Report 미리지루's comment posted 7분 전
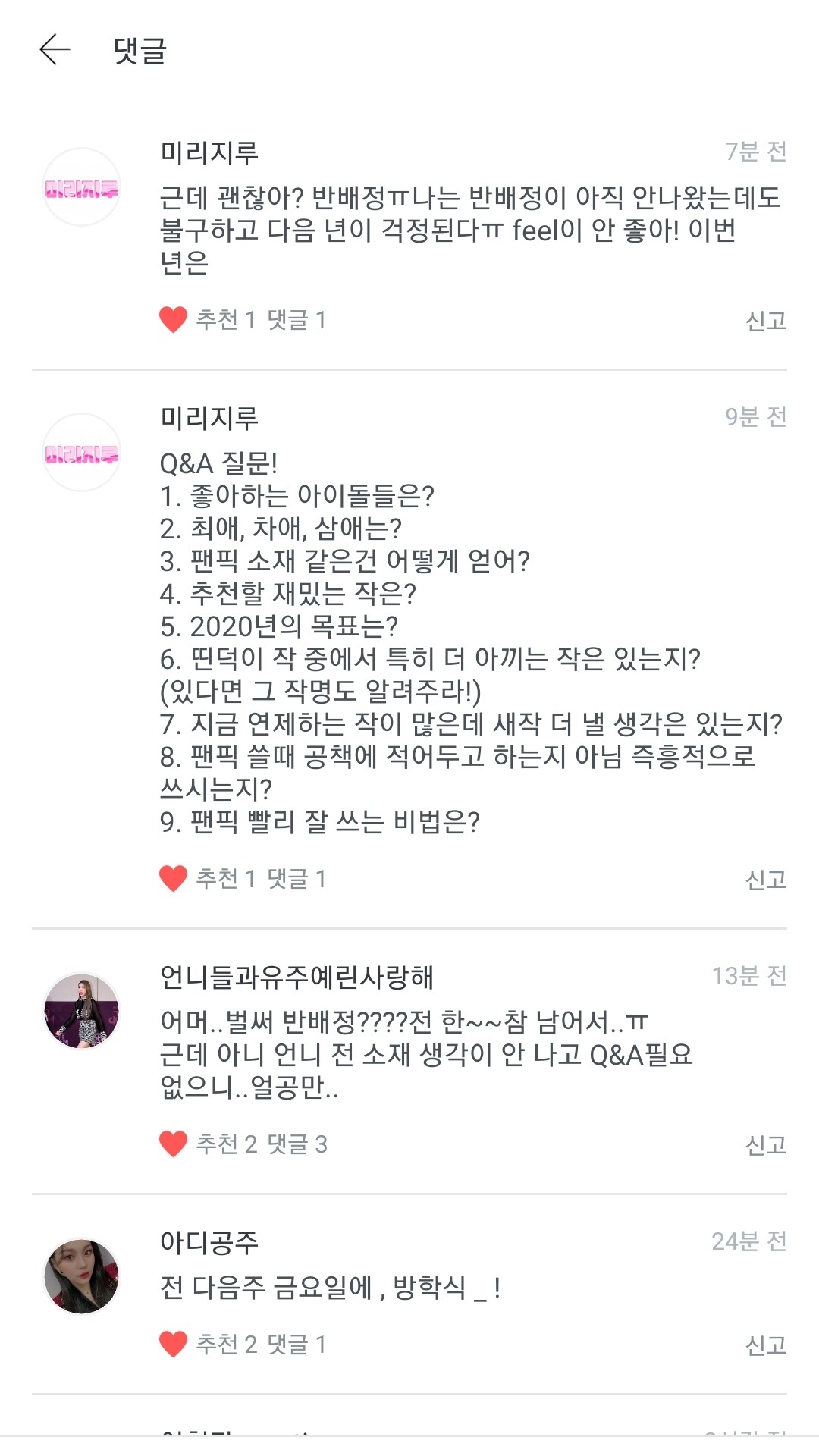 tap(765, 321)
